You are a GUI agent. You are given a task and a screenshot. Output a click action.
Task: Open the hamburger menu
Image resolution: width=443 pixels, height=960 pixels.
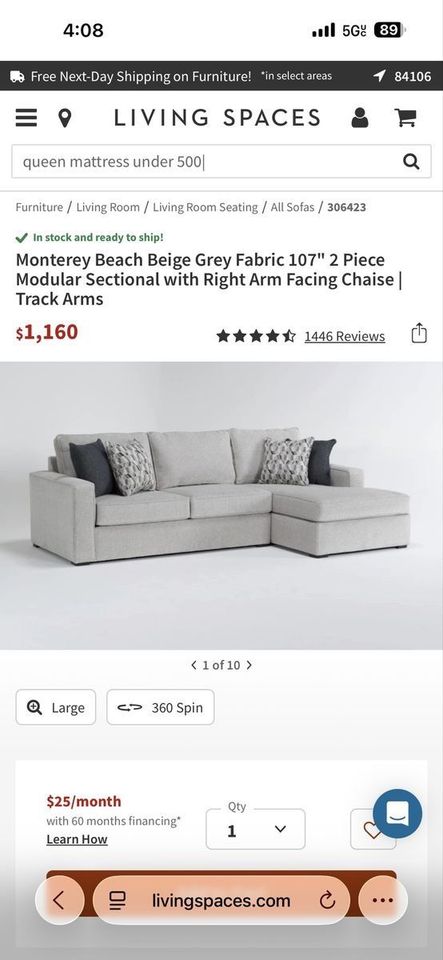click(26, 117)
